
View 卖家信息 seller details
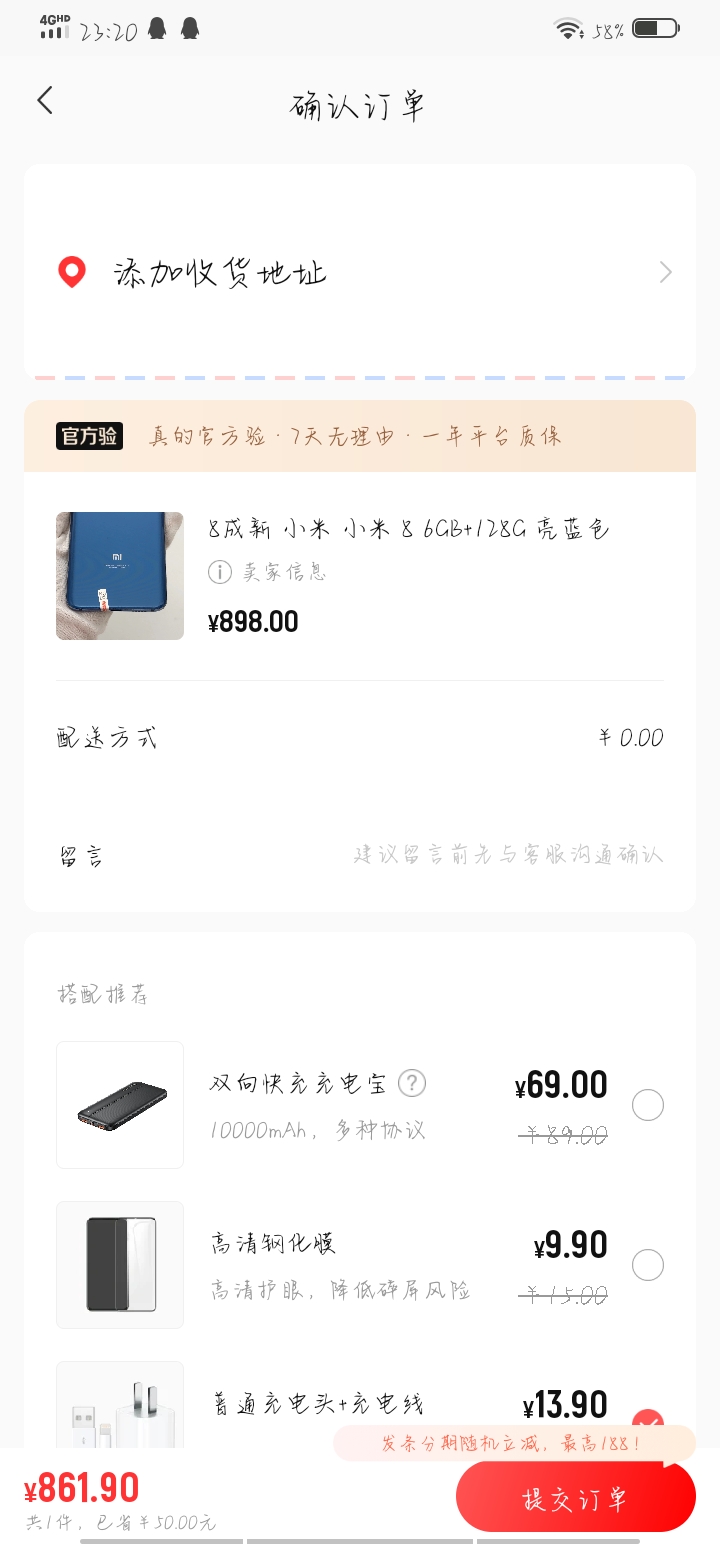coord(268,572)
